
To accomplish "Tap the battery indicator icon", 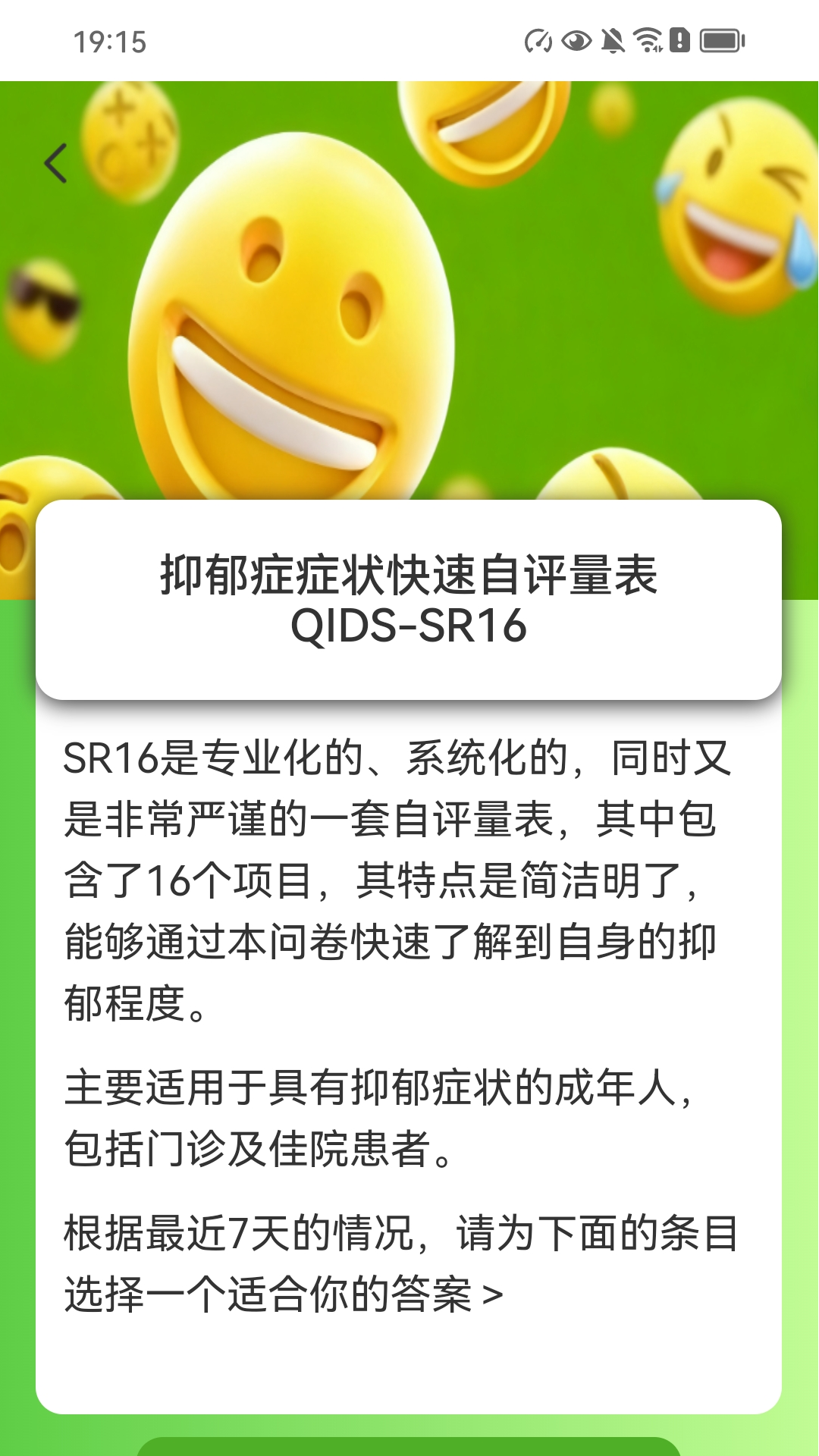I will [718, 42].
